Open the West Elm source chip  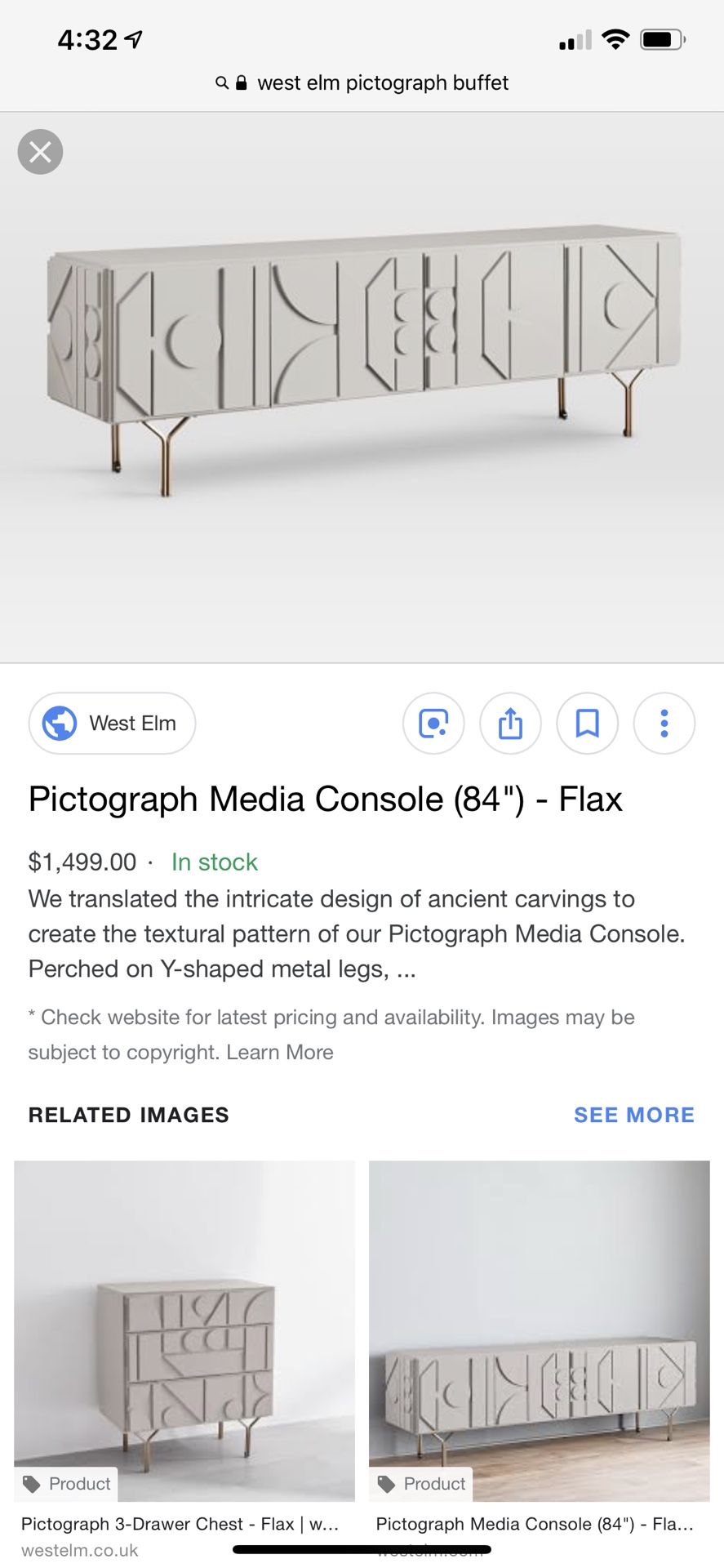(112, 723)
